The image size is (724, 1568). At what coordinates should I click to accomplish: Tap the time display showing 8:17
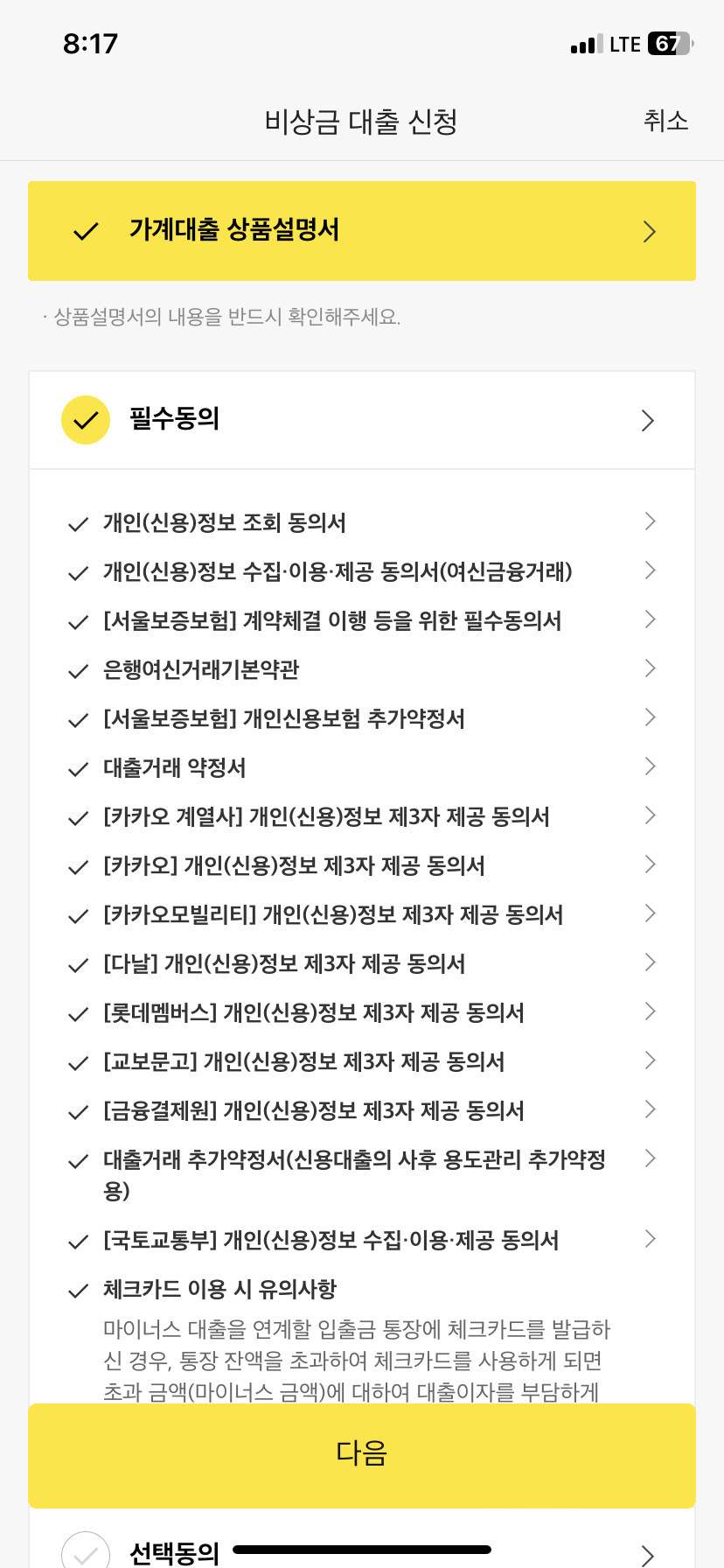[91, 42]
